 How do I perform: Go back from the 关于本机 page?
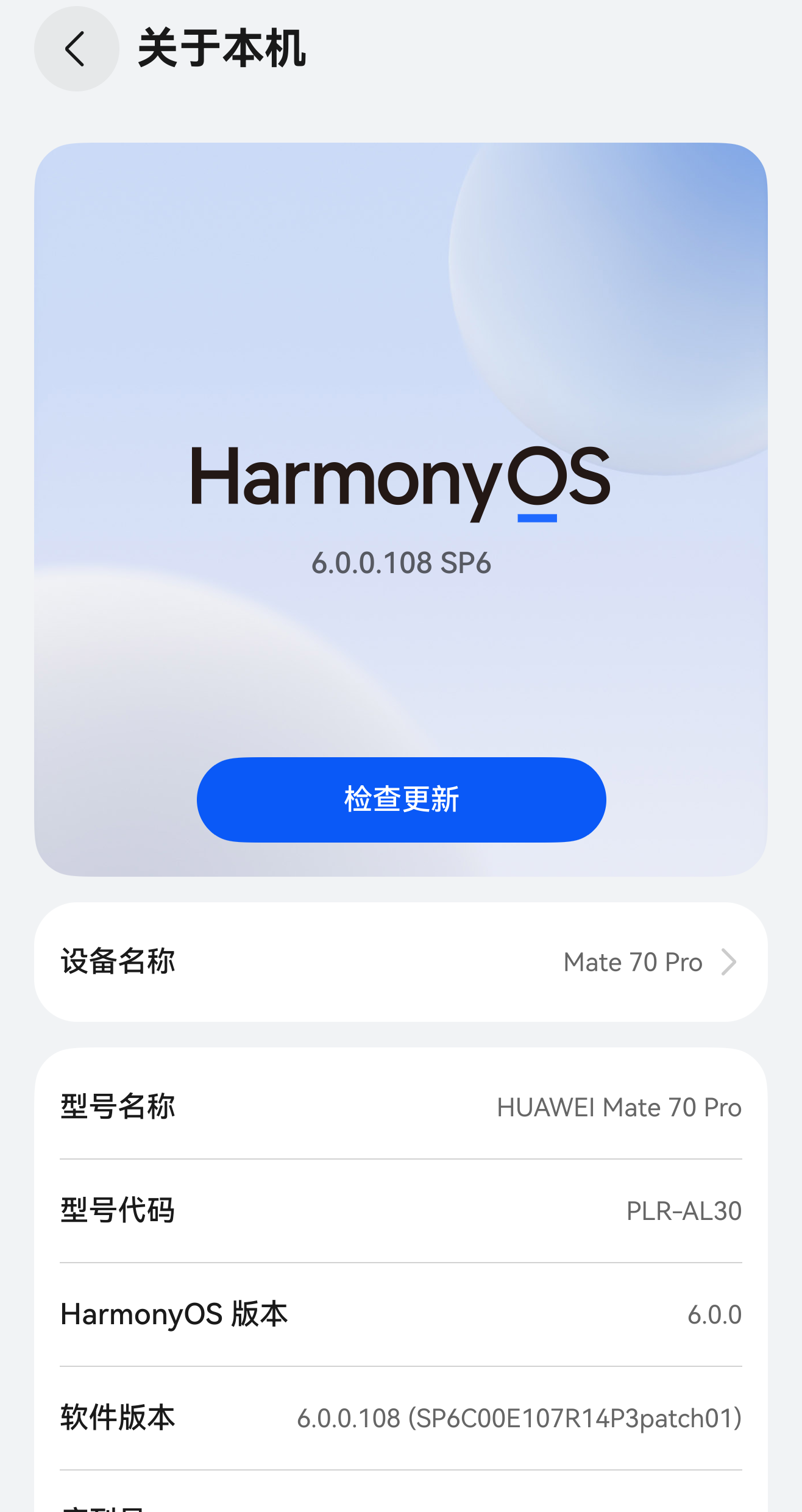(76, 49)
